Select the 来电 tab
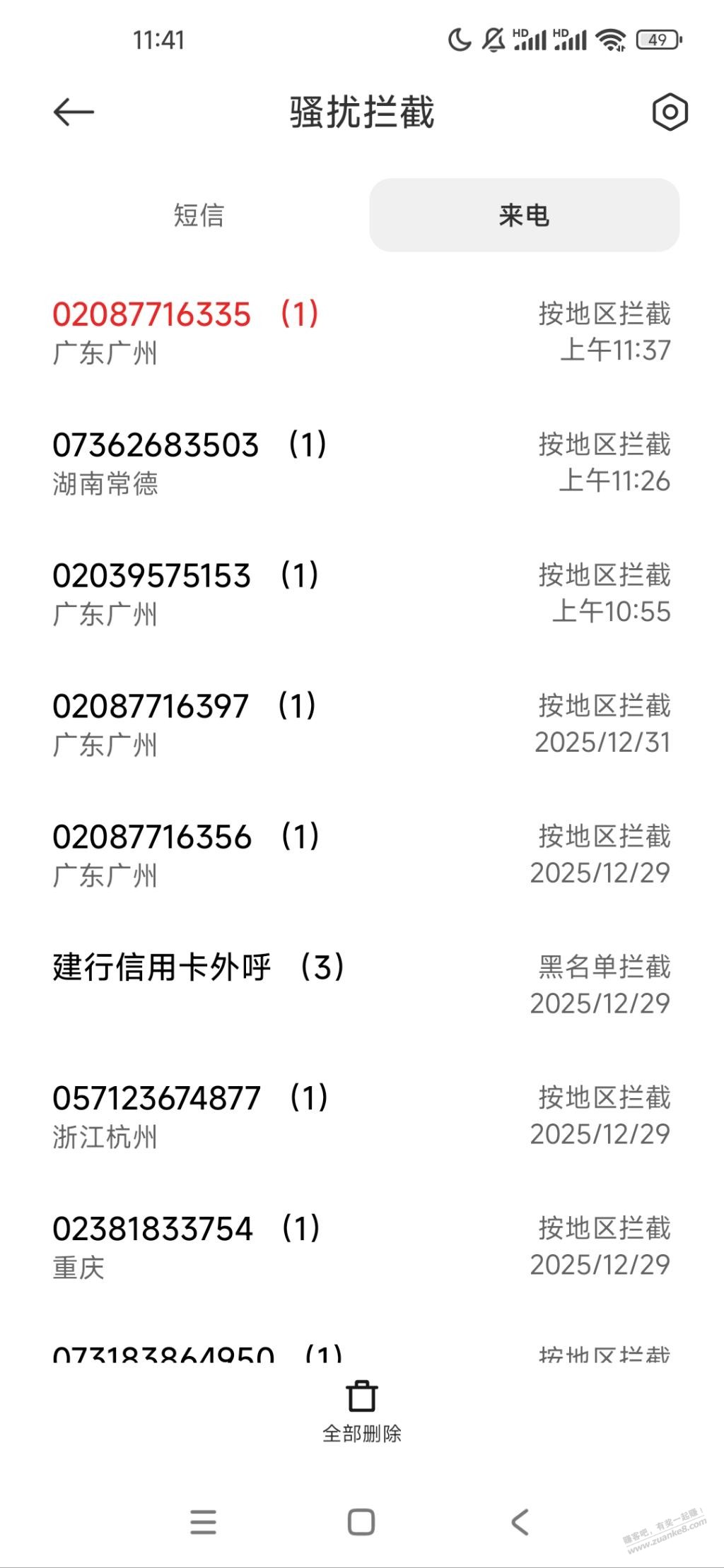This screenshot has height=1568, width=724. (x=524, y=215)
